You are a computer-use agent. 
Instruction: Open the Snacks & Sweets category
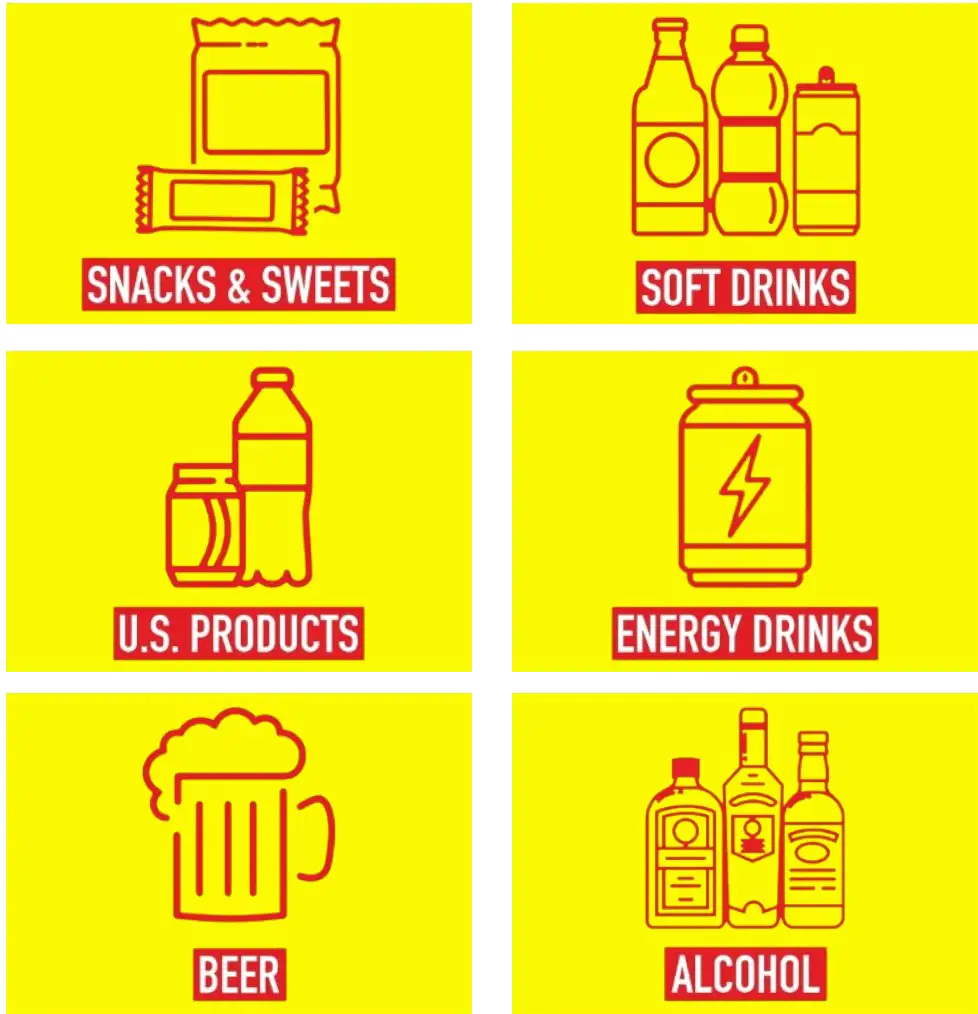point(239,164)
